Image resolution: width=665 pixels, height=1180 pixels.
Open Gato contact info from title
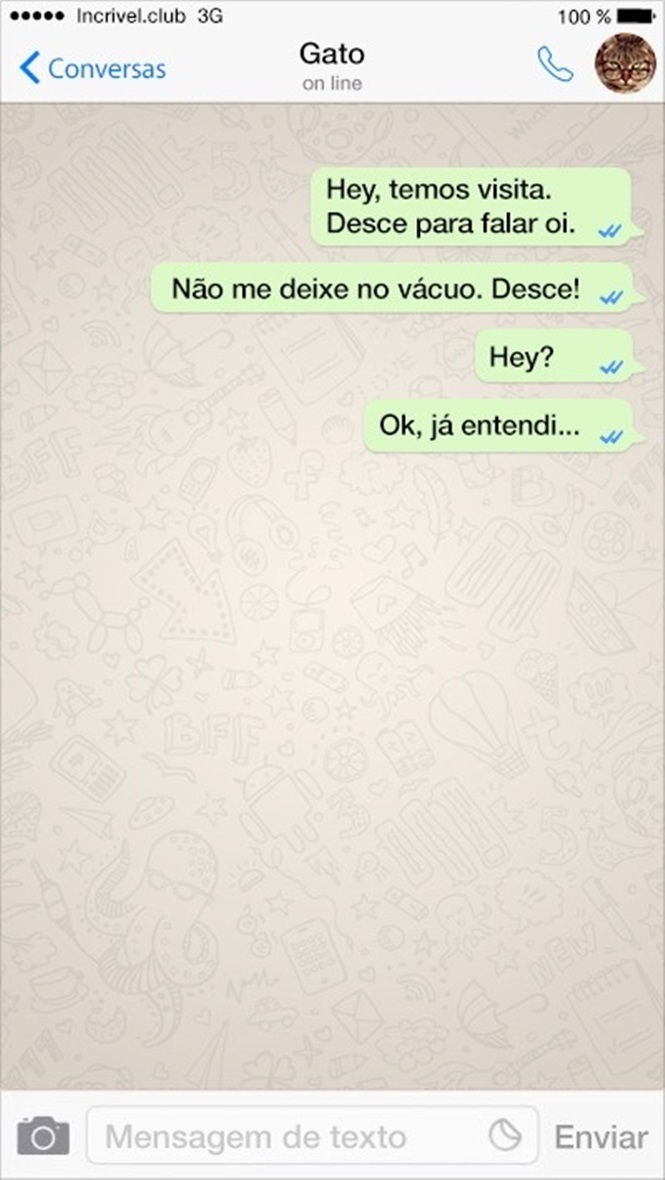(x=332, y=65)
